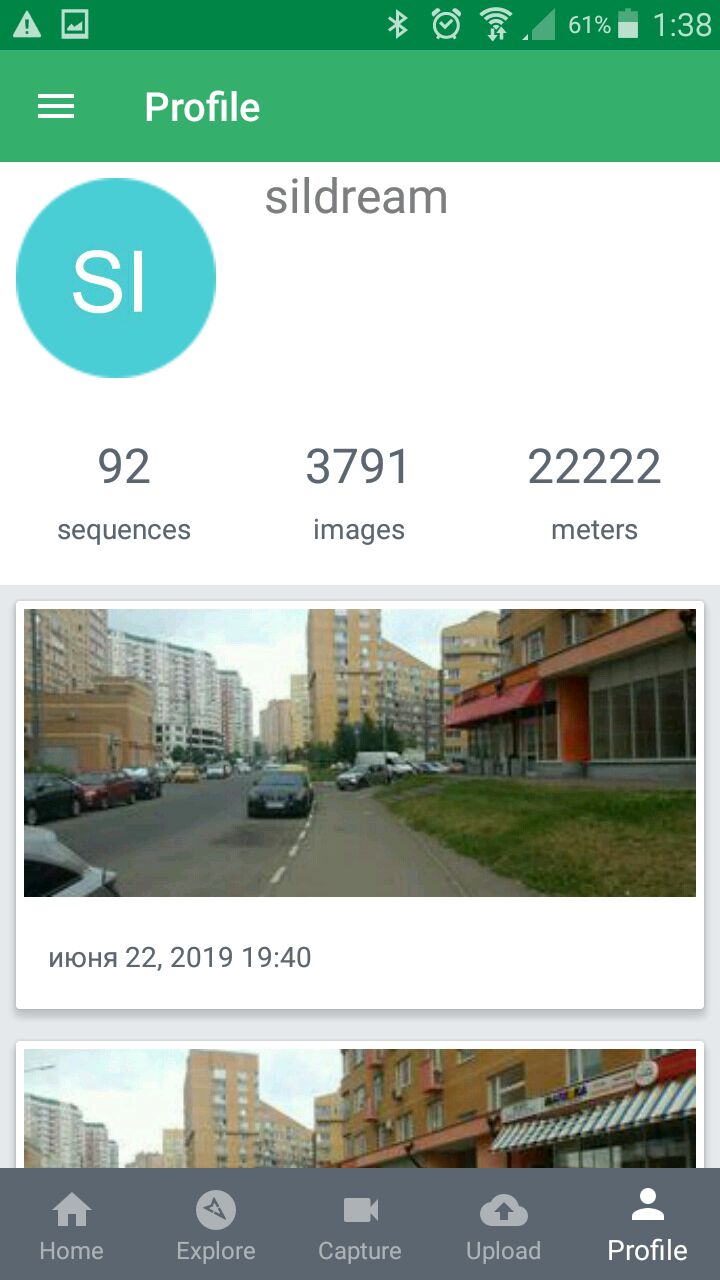
Task: Open the Capture tab
Action: (360, 1225)
